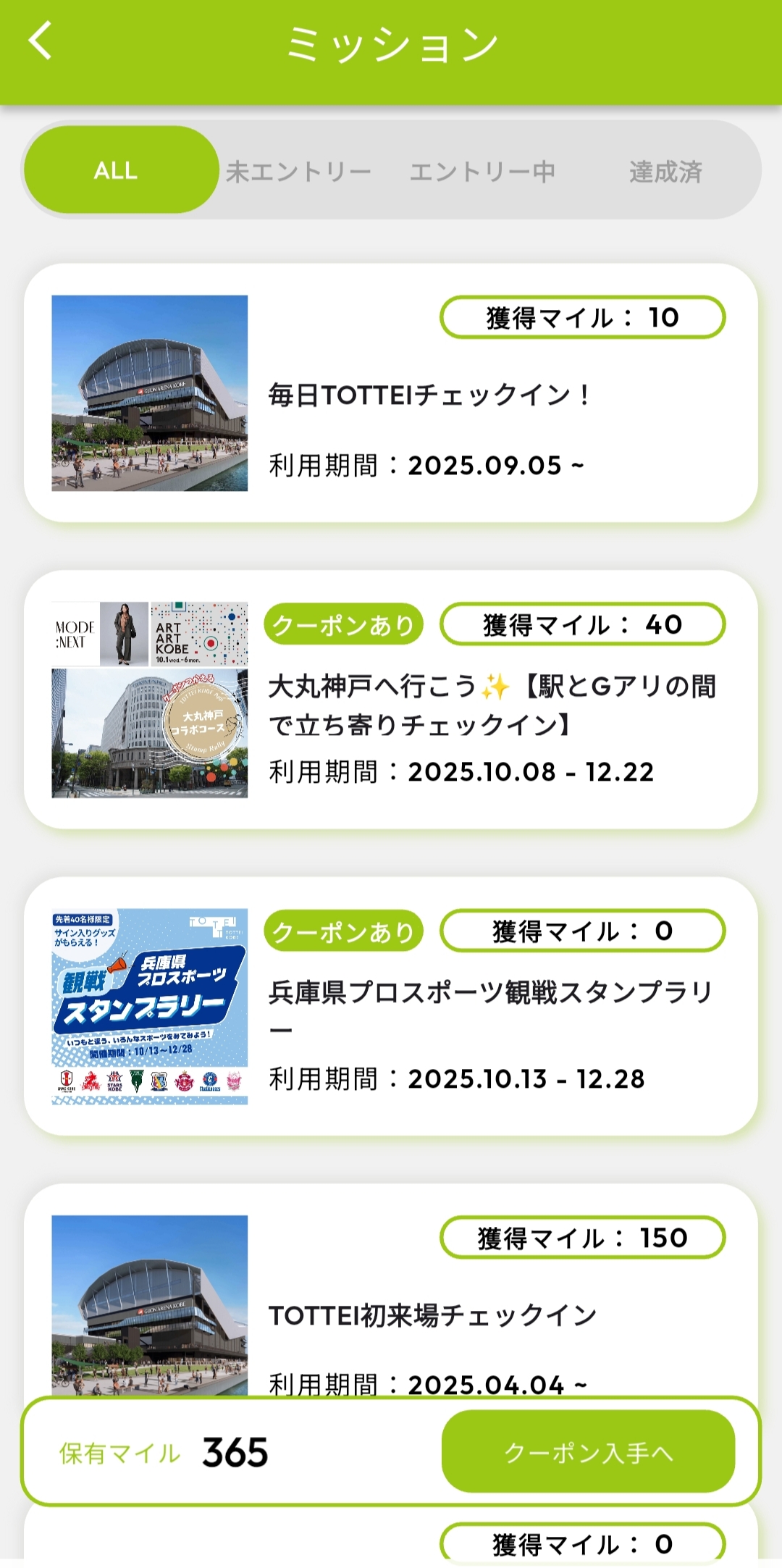This screenshot has height=1568, width=782.
Task: Tap the クーポン入手へ button
Action: click(x=588, y=1452)
